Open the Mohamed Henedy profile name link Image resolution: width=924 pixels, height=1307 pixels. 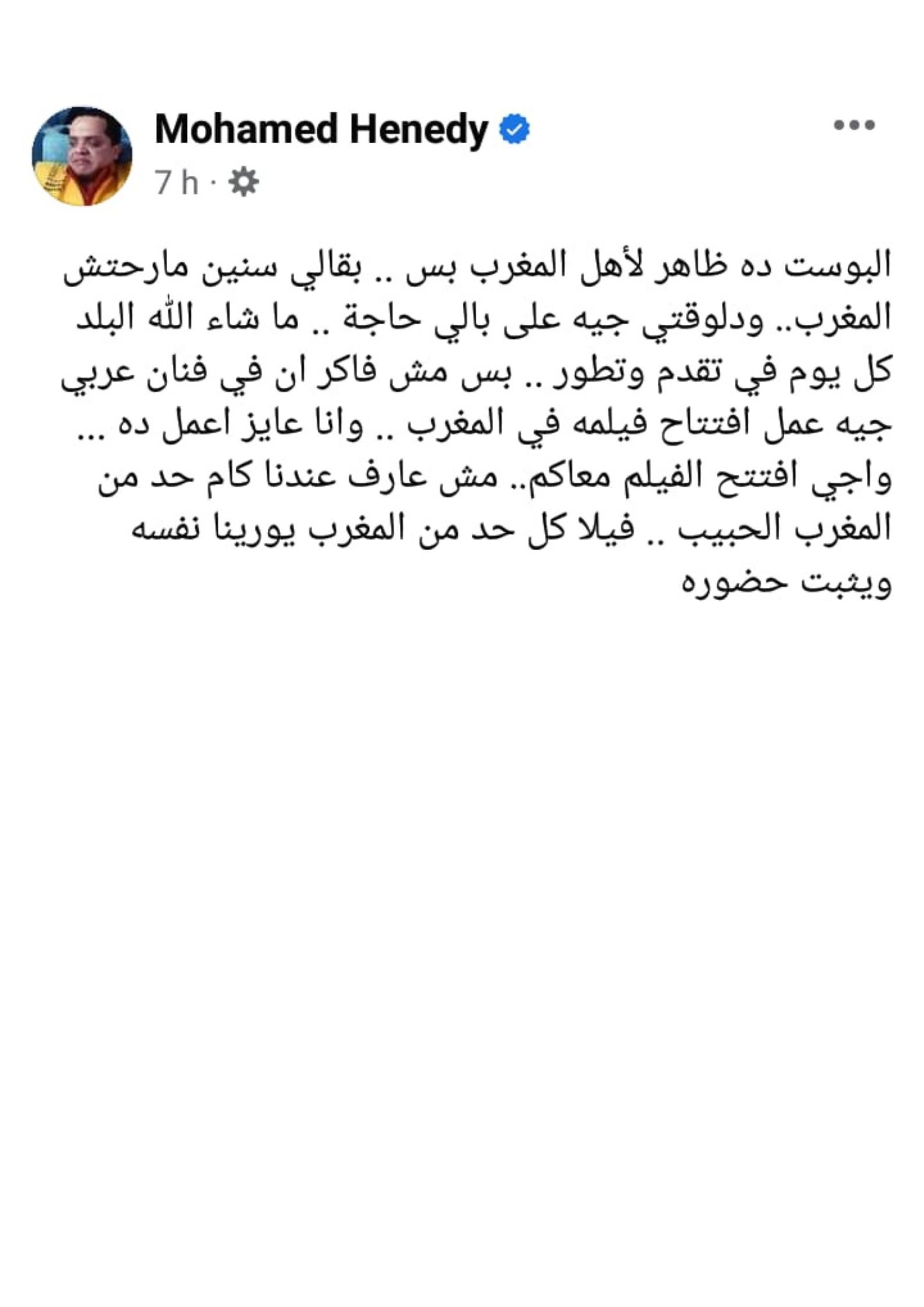pyautogui.click(x=321, y=129)
